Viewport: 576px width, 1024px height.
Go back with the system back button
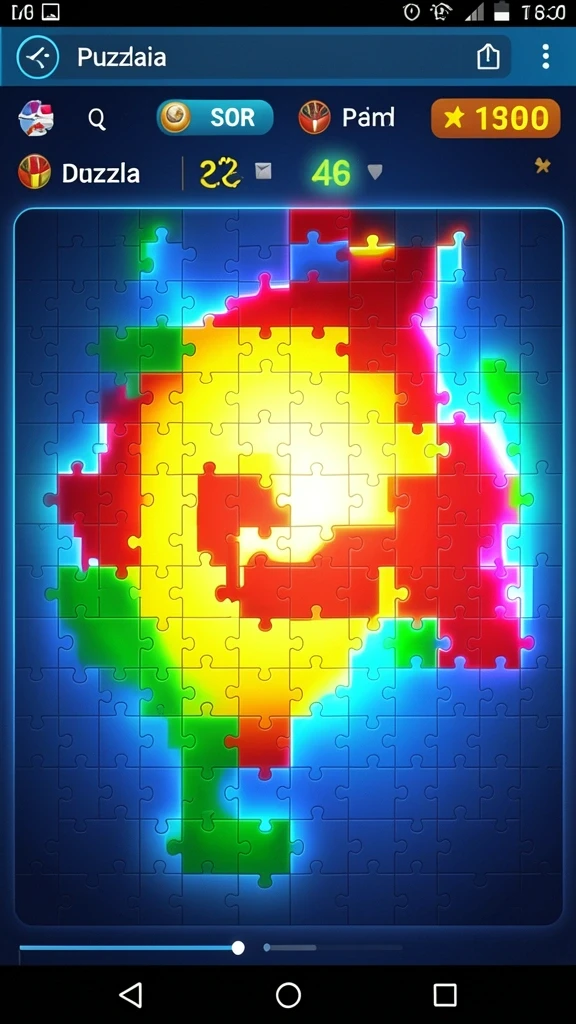coord(131,995)
